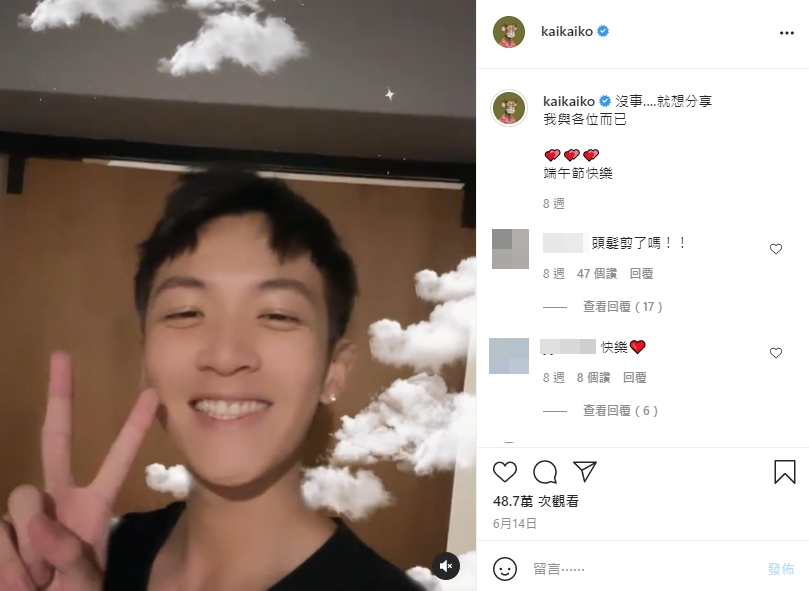Screen dimensions: 809x591
Task: Tap the 發佈 post button
Action: pyautogui.click(x=781, y=569)
